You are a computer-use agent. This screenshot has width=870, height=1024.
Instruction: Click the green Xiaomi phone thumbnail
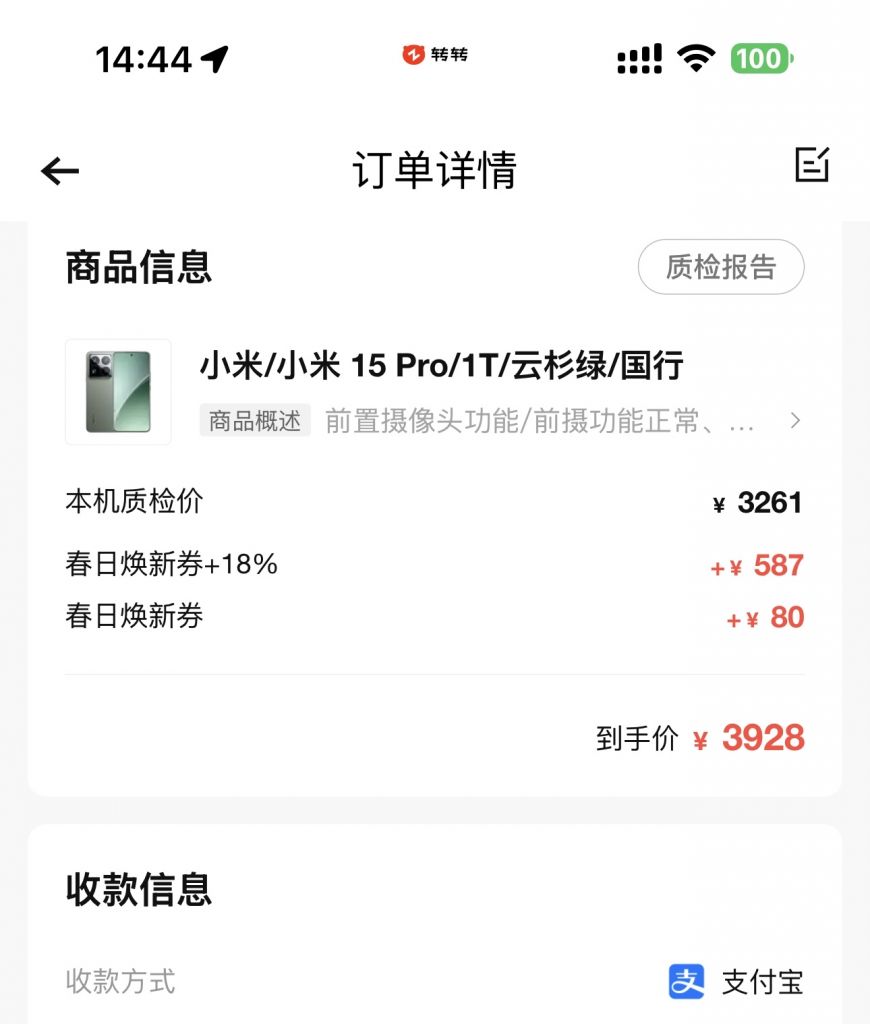pyautogui.click(x=118, y=392)
